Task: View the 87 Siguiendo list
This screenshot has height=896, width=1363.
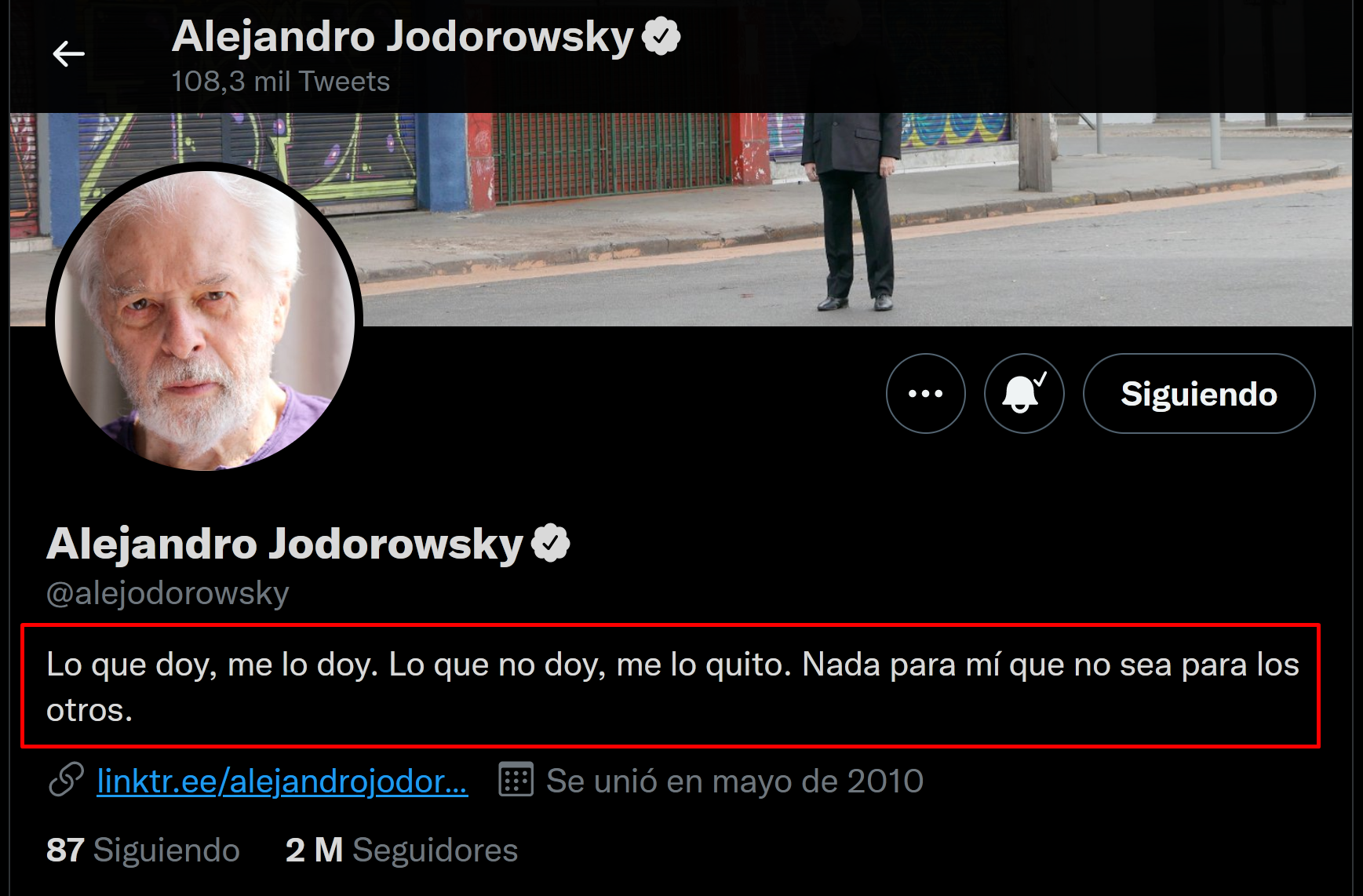Action: [x=143, y=850]
